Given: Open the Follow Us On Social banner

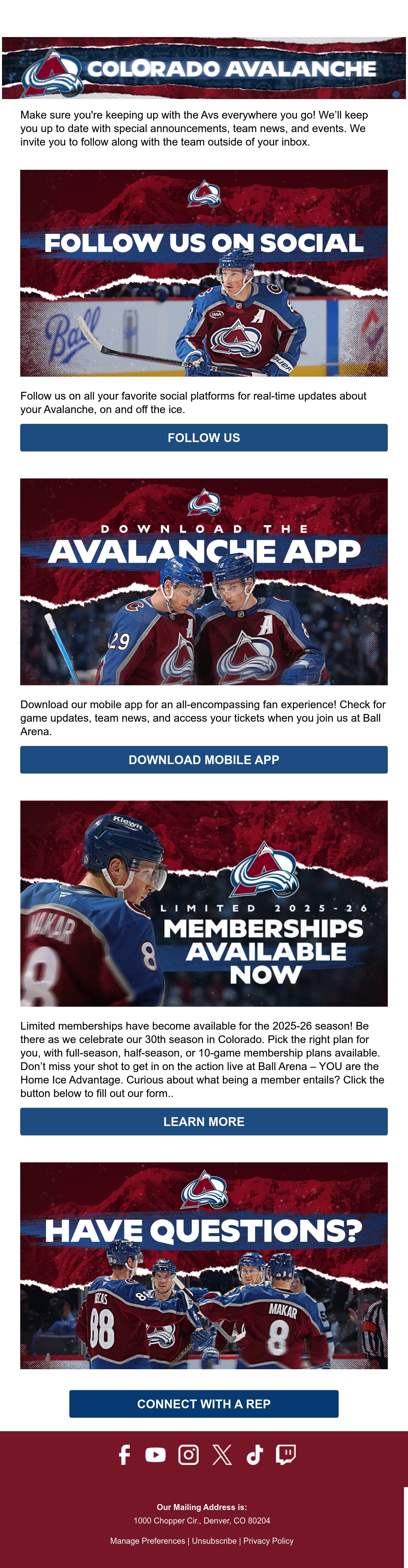Looking at the screenshot, I should pyautogui.click(x=204, y=273).
